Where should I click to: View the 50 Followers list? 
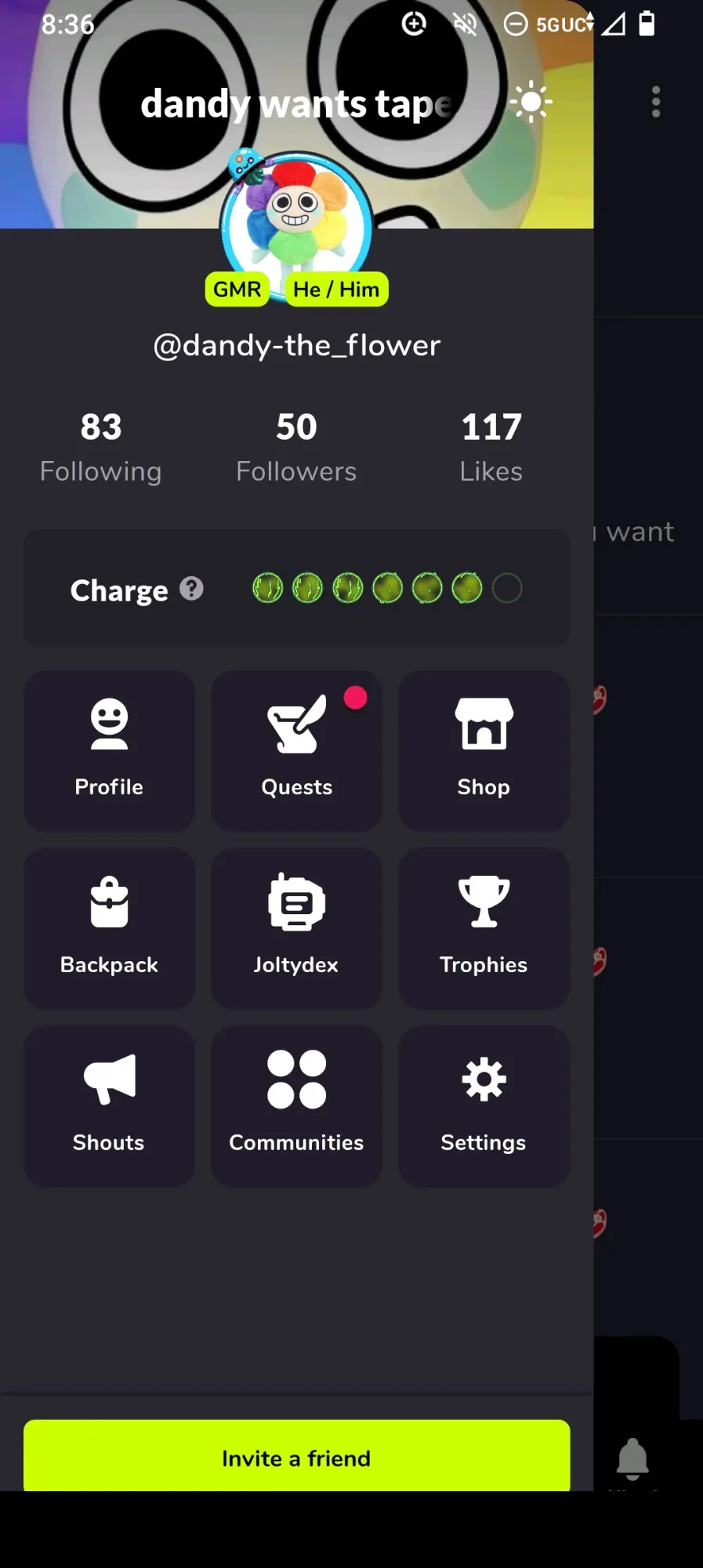[296, 448]
